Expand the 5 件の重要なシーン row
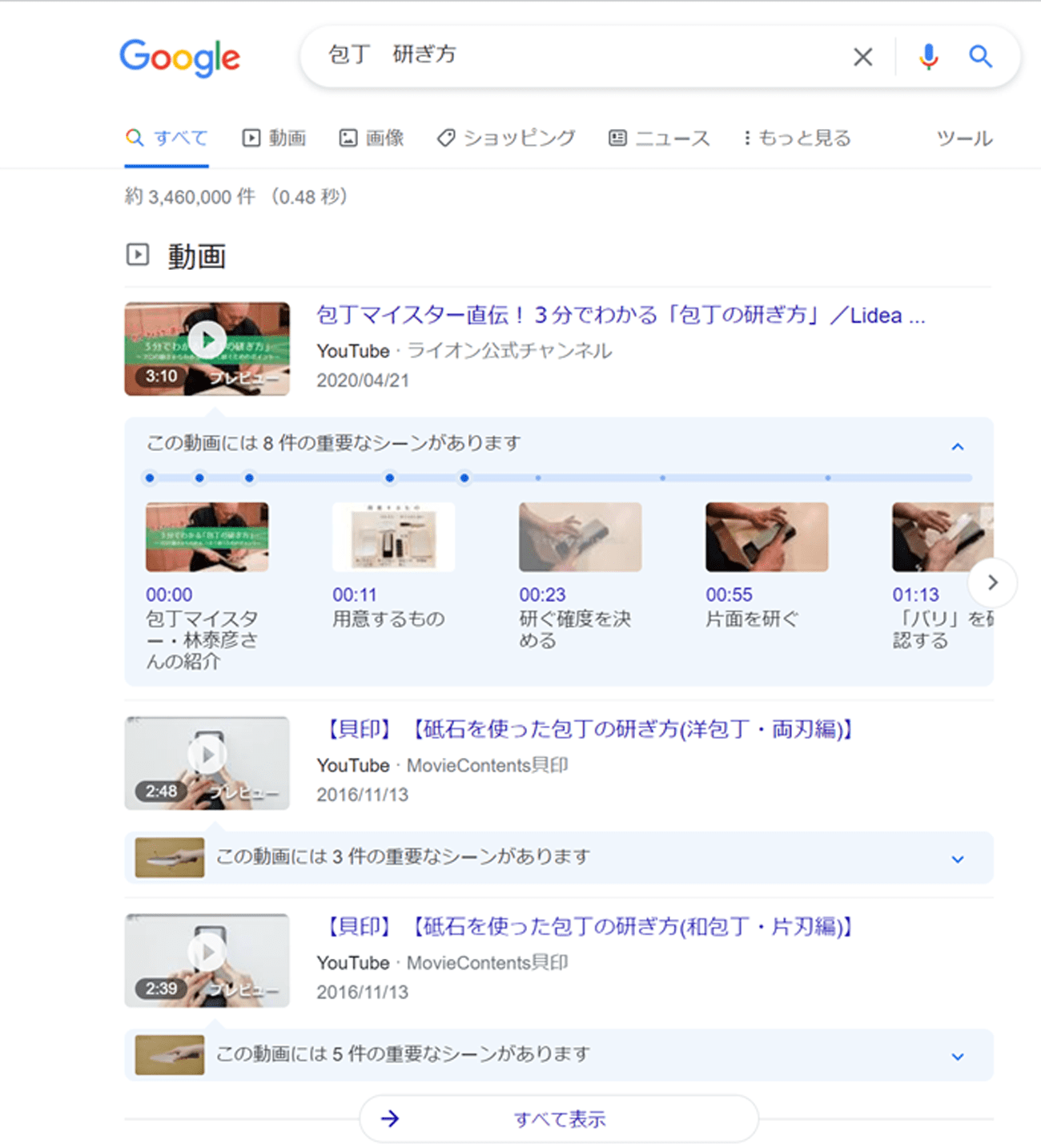Screen dimensions: 1041x1148 (957, 1056)
